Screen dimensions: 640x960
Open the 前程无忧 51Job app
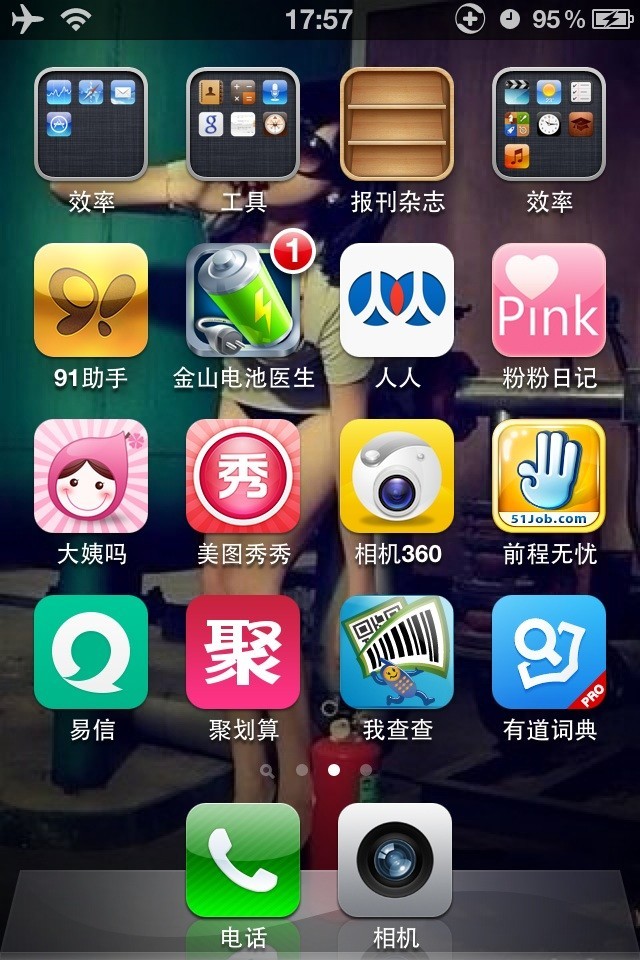549,476
